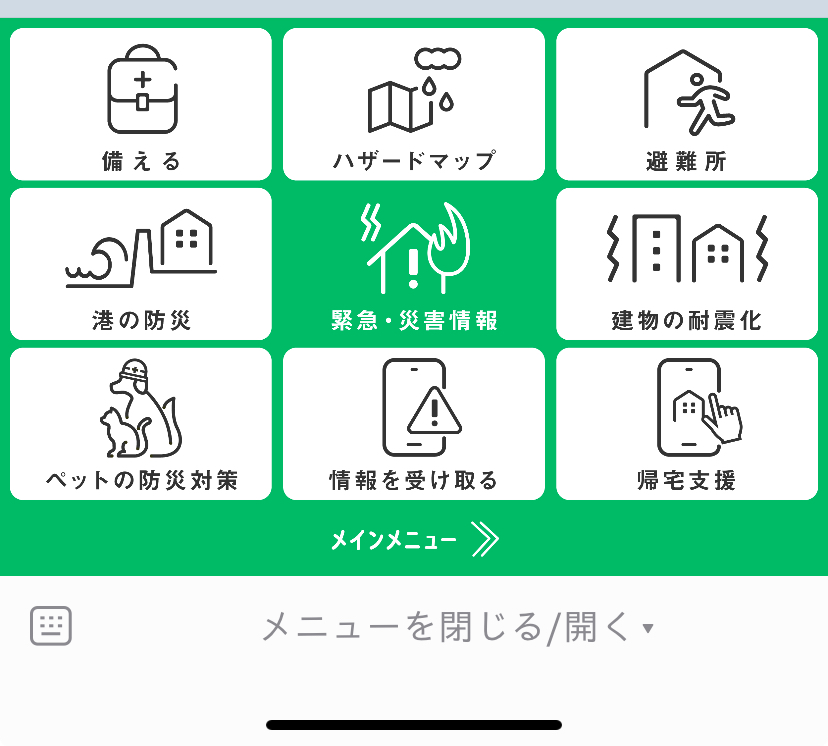Open the 備える preparedness tile

[x=141, y=104]
